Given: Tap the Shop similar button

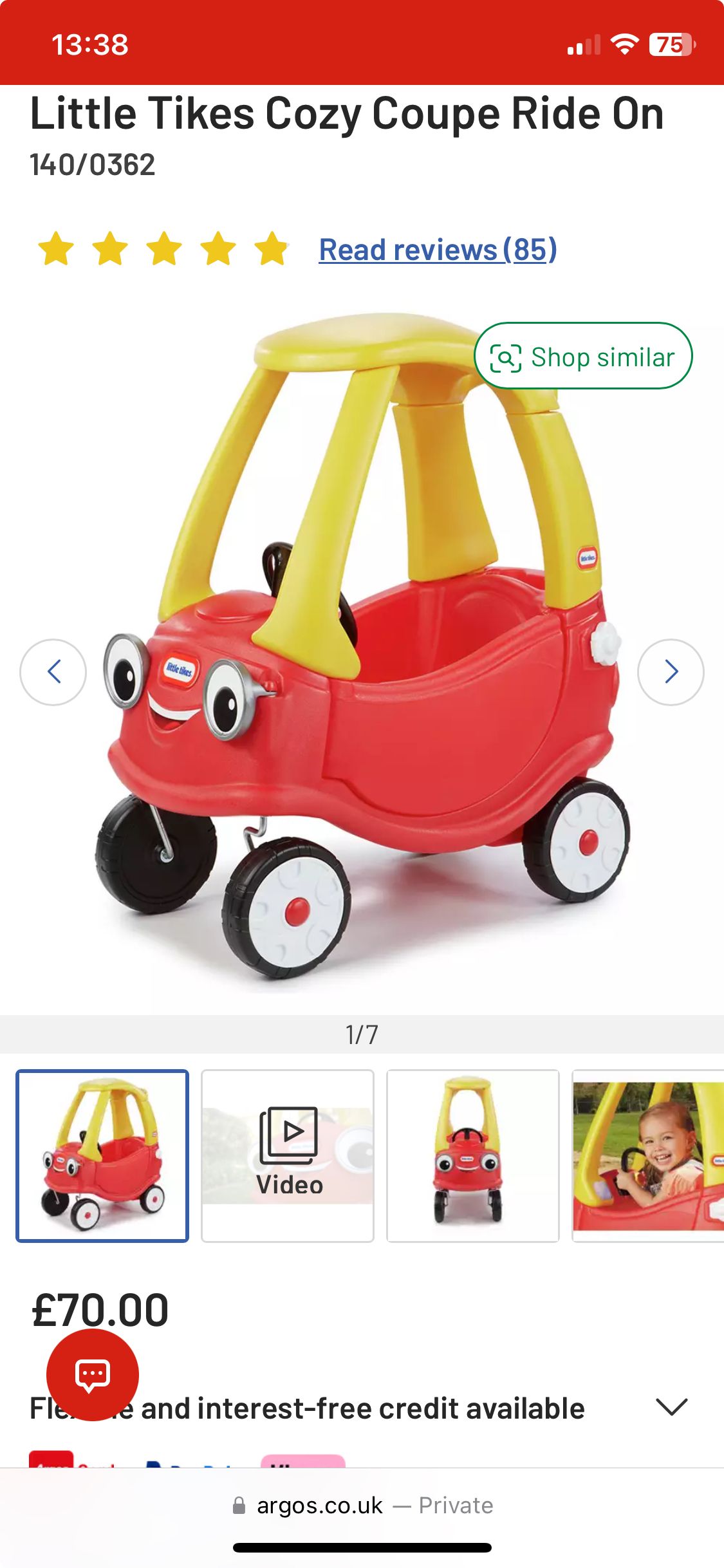Looking at the screenshot, I should click(x=583, y=356).
